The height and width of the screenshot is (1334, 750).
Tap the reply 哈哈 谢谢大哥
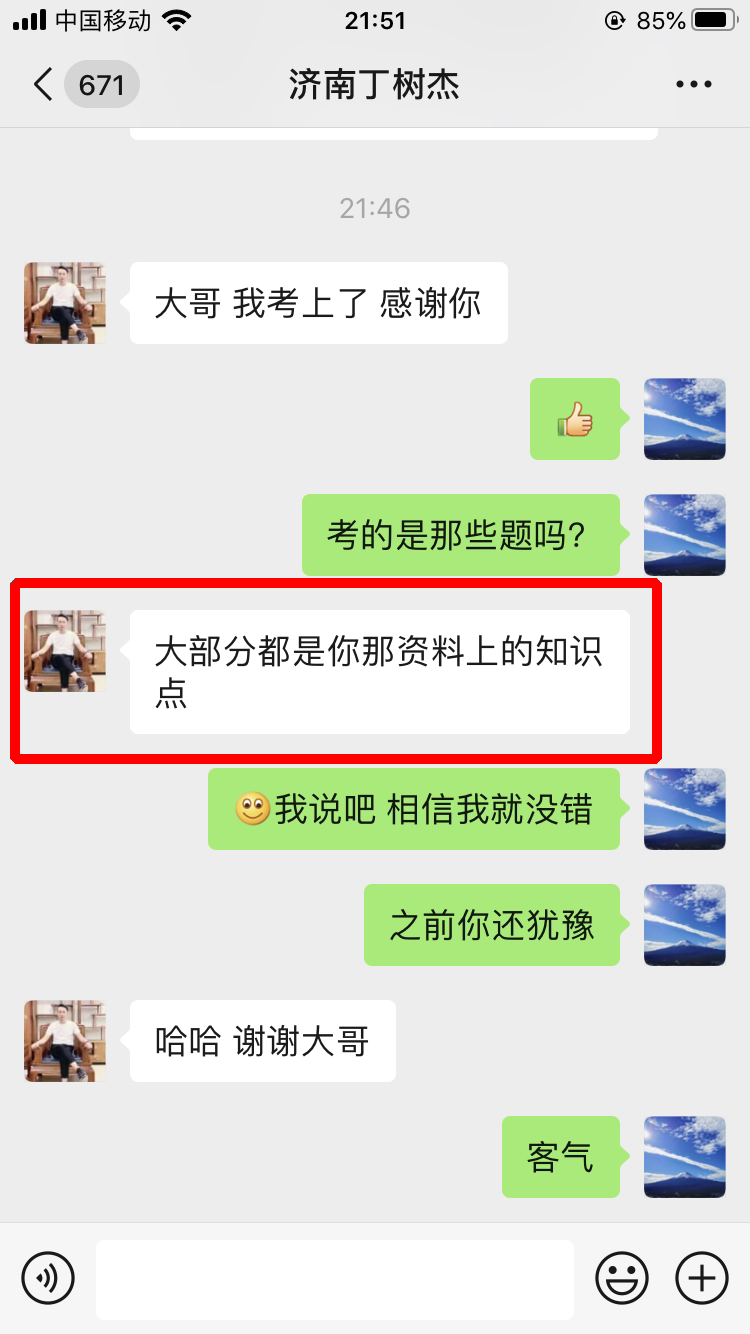[262, 1041]
